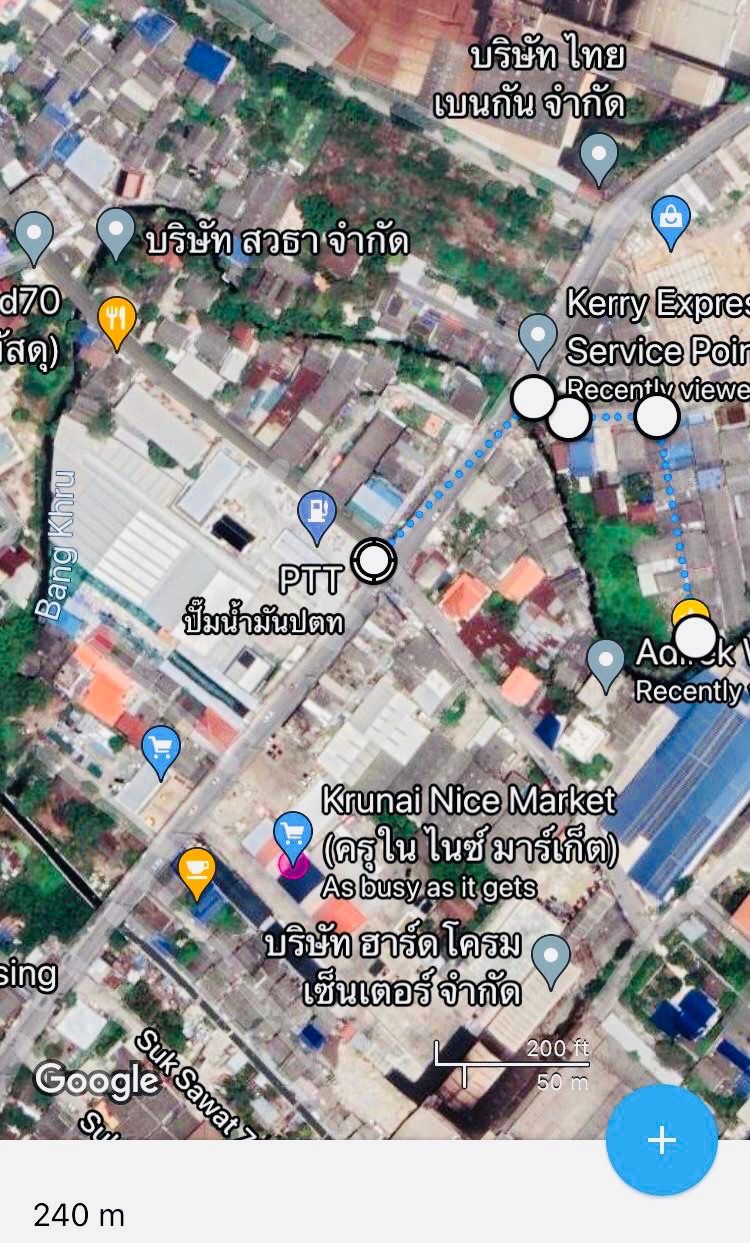The image size is (750, 1243).
Task: Open the orange cafe cup marker
Action: pyautogui.click(x=197, y=869)
